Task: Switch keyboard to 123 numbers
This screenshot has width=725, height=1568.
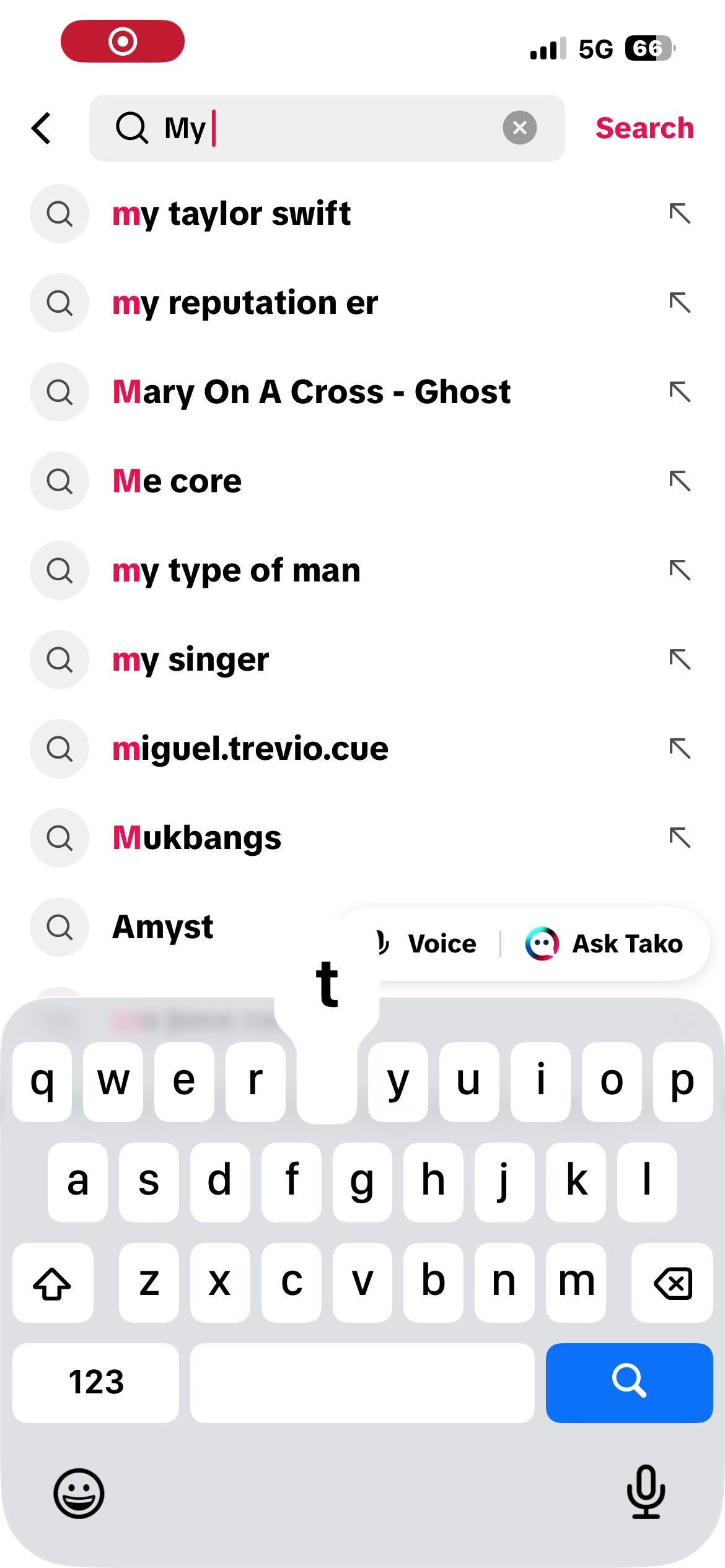Action: [x=95, y=1383]
